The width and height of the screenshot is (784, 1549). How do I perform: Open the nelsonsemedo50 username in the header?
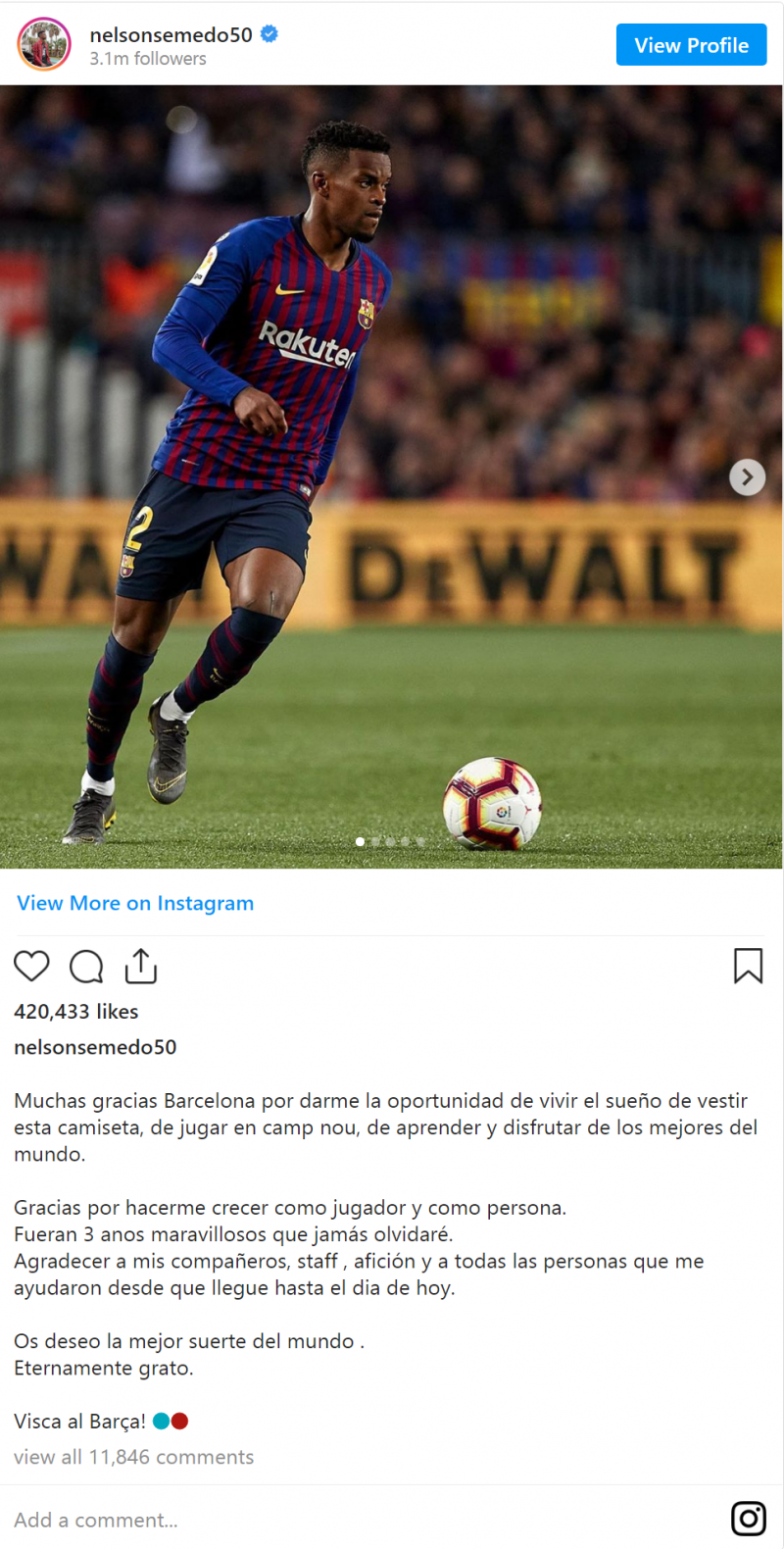(x=171, y=34)
